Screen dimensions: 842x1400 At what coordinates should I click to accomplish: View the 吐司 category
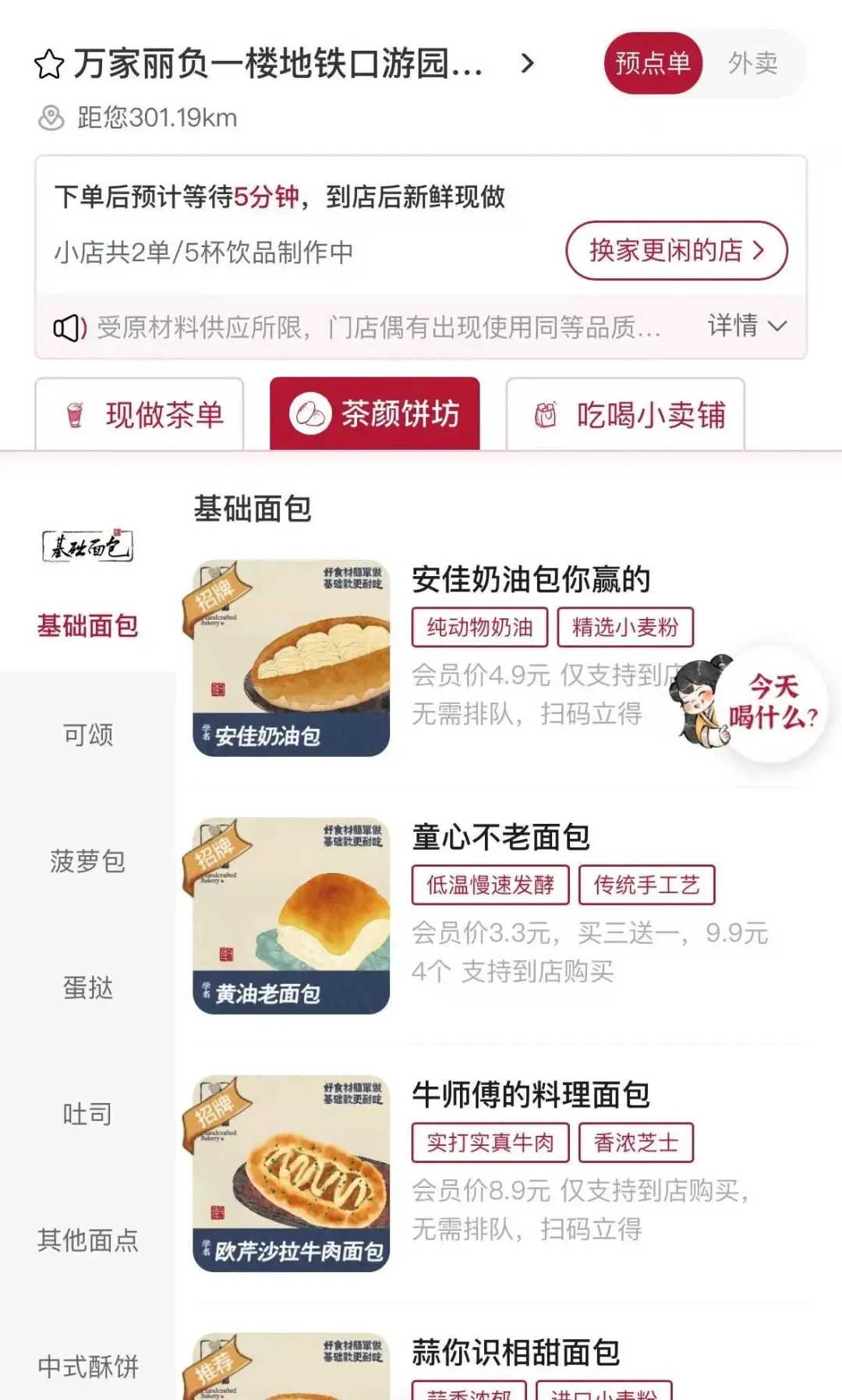[x=88, y=1114]
